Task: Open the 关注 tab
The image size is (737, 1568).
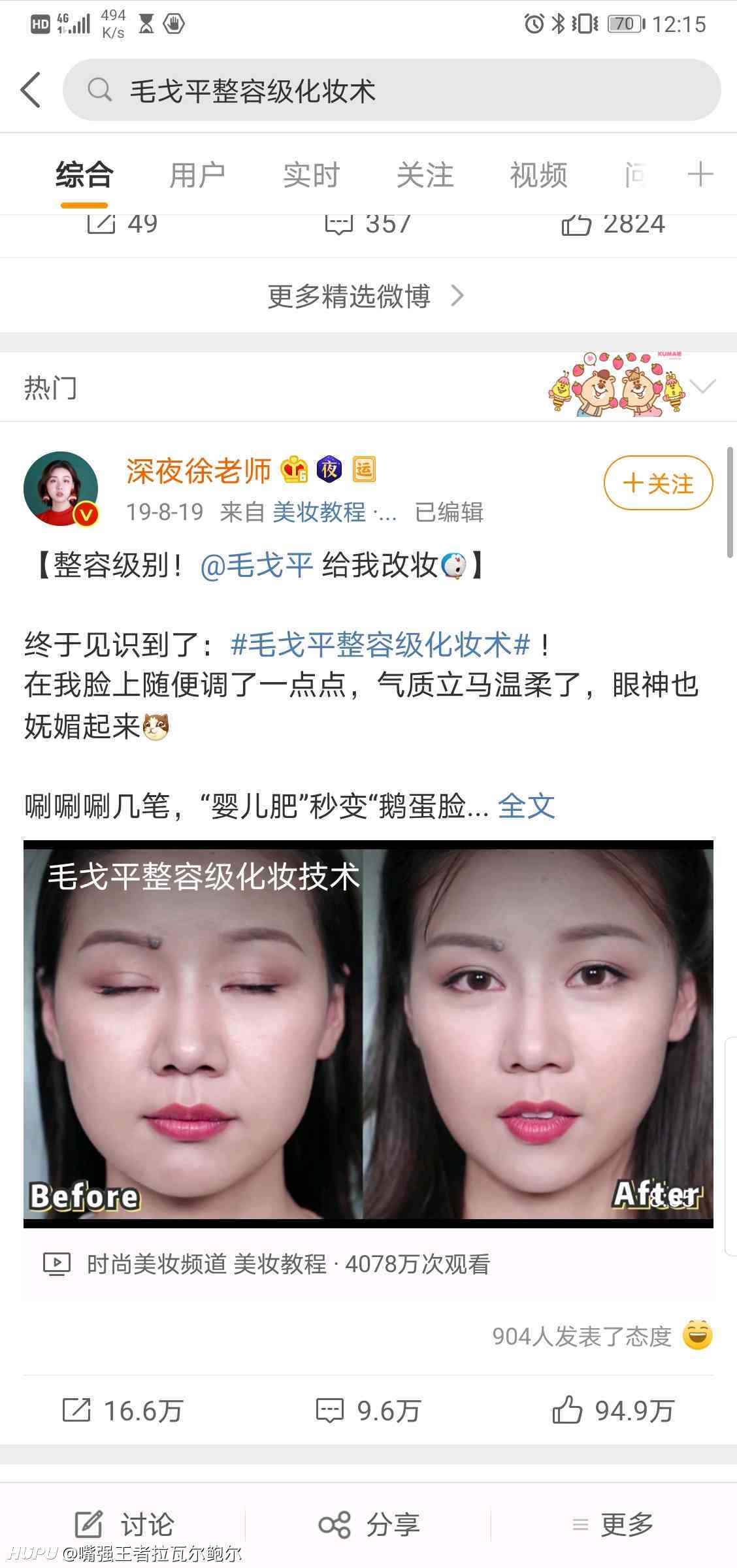Action: click(x=425, y=175)
